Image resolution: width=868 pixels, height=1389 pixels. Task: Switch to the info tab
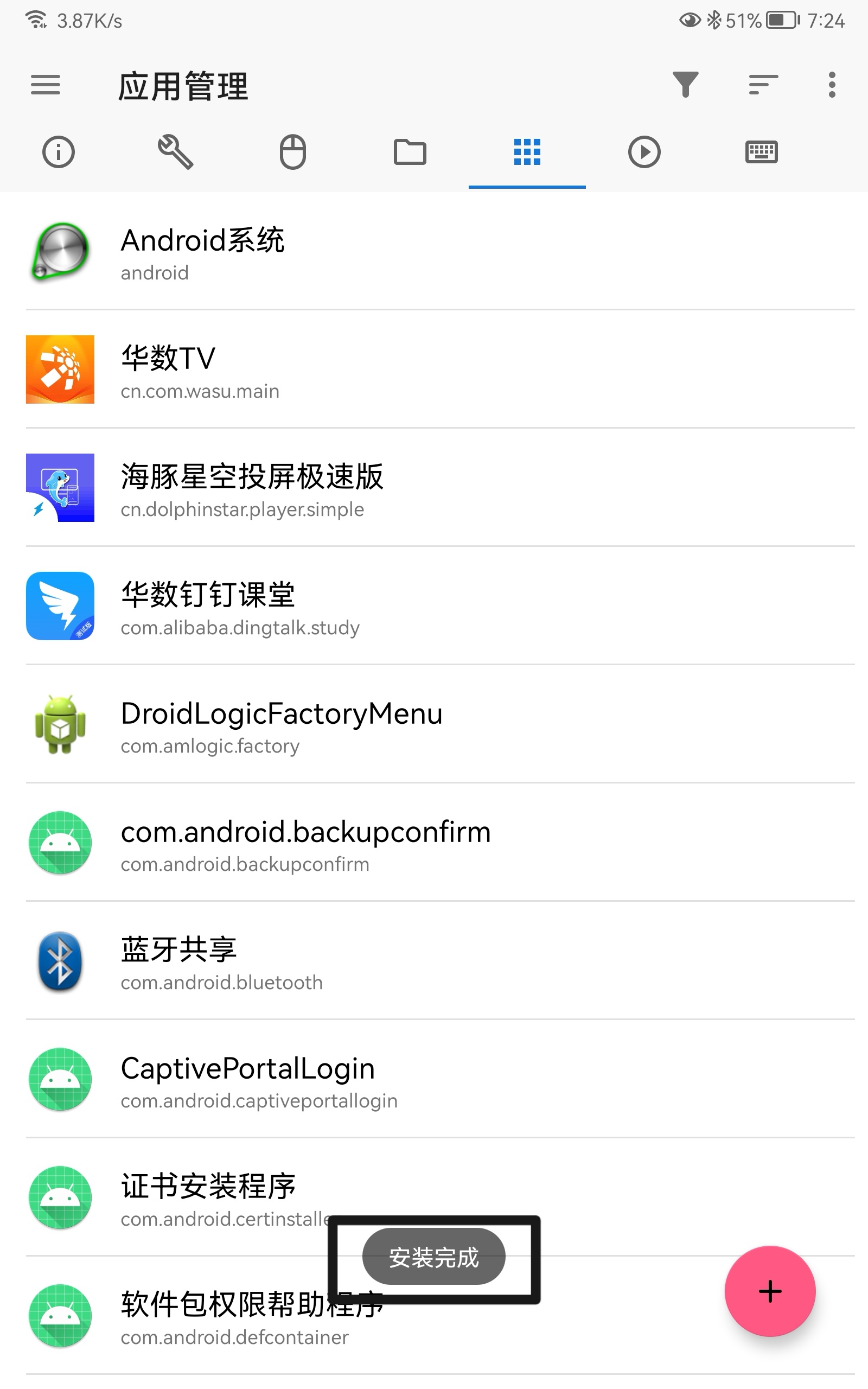click(58, 152)
